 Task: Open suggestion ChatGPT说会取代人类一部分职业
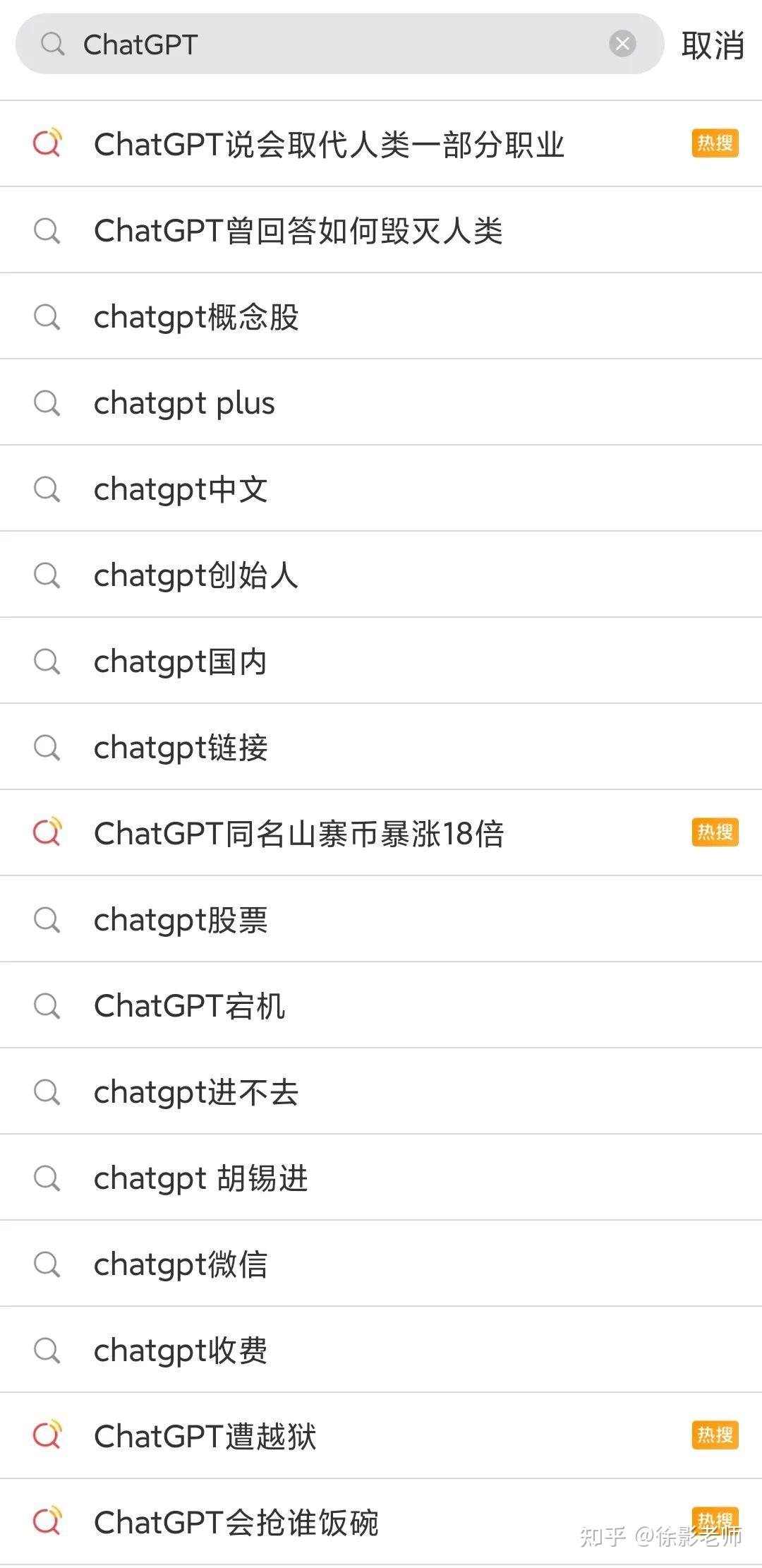329,145
